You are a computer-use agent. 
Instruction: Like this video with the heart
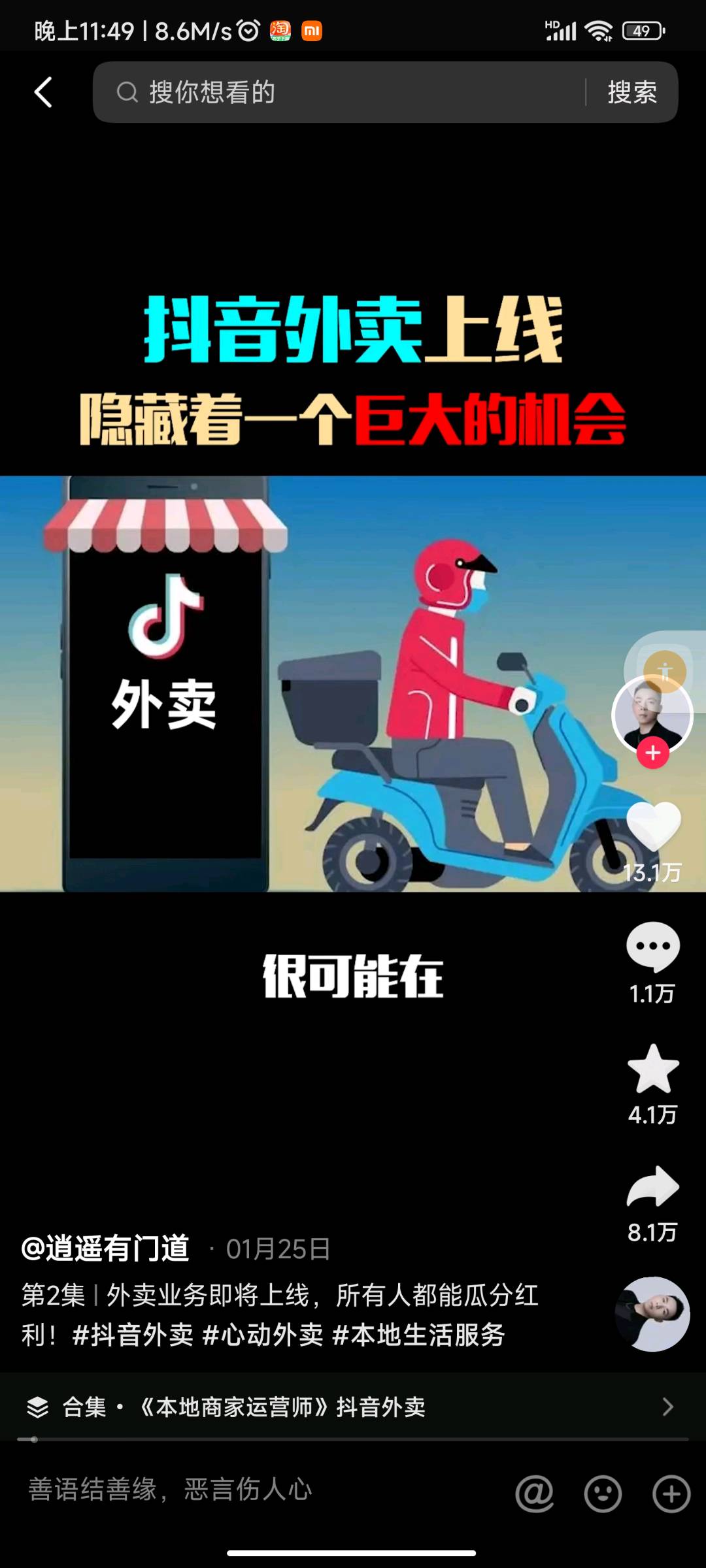[653, 826]
